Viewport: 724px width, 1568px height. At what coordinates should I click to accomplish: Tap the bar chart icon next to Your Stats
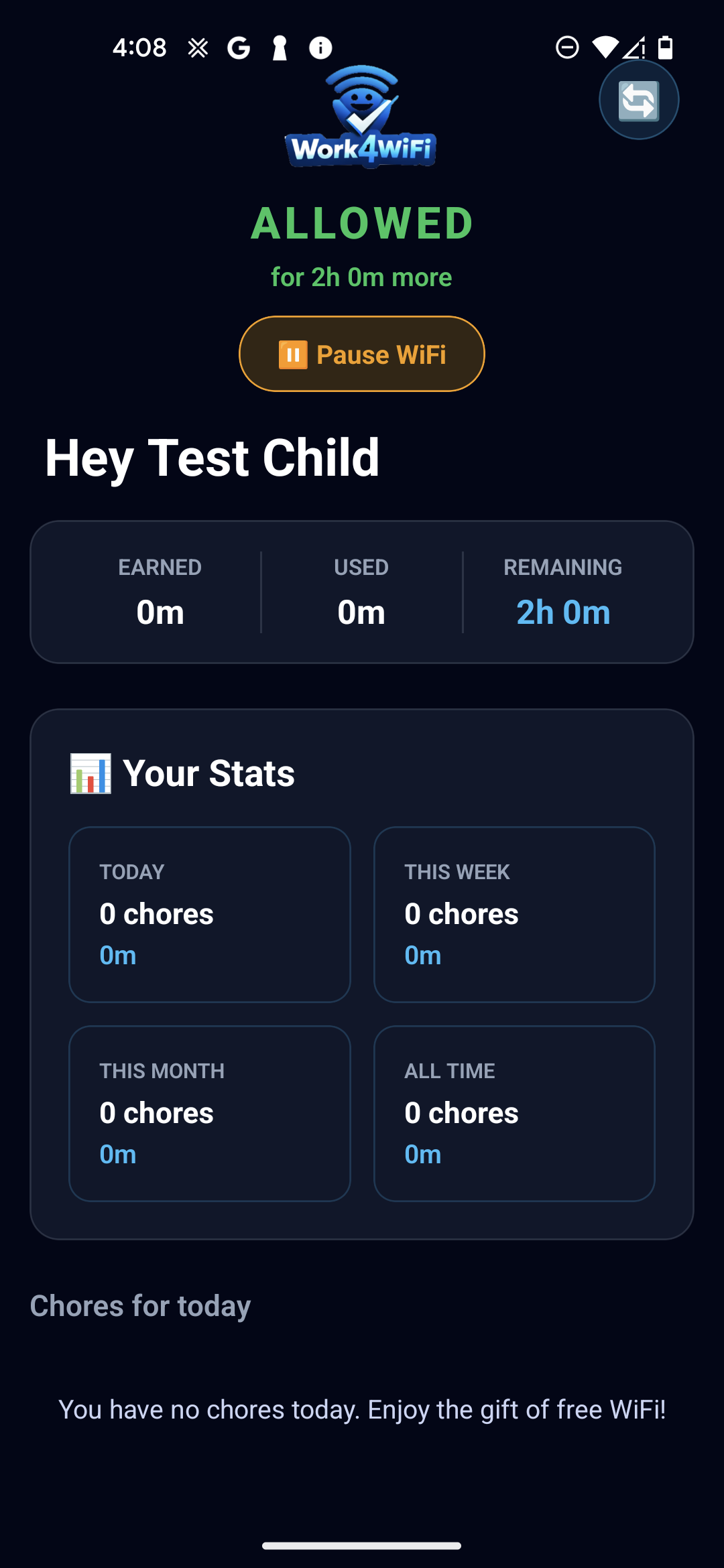pyautogui.click(x=90, y=772)
